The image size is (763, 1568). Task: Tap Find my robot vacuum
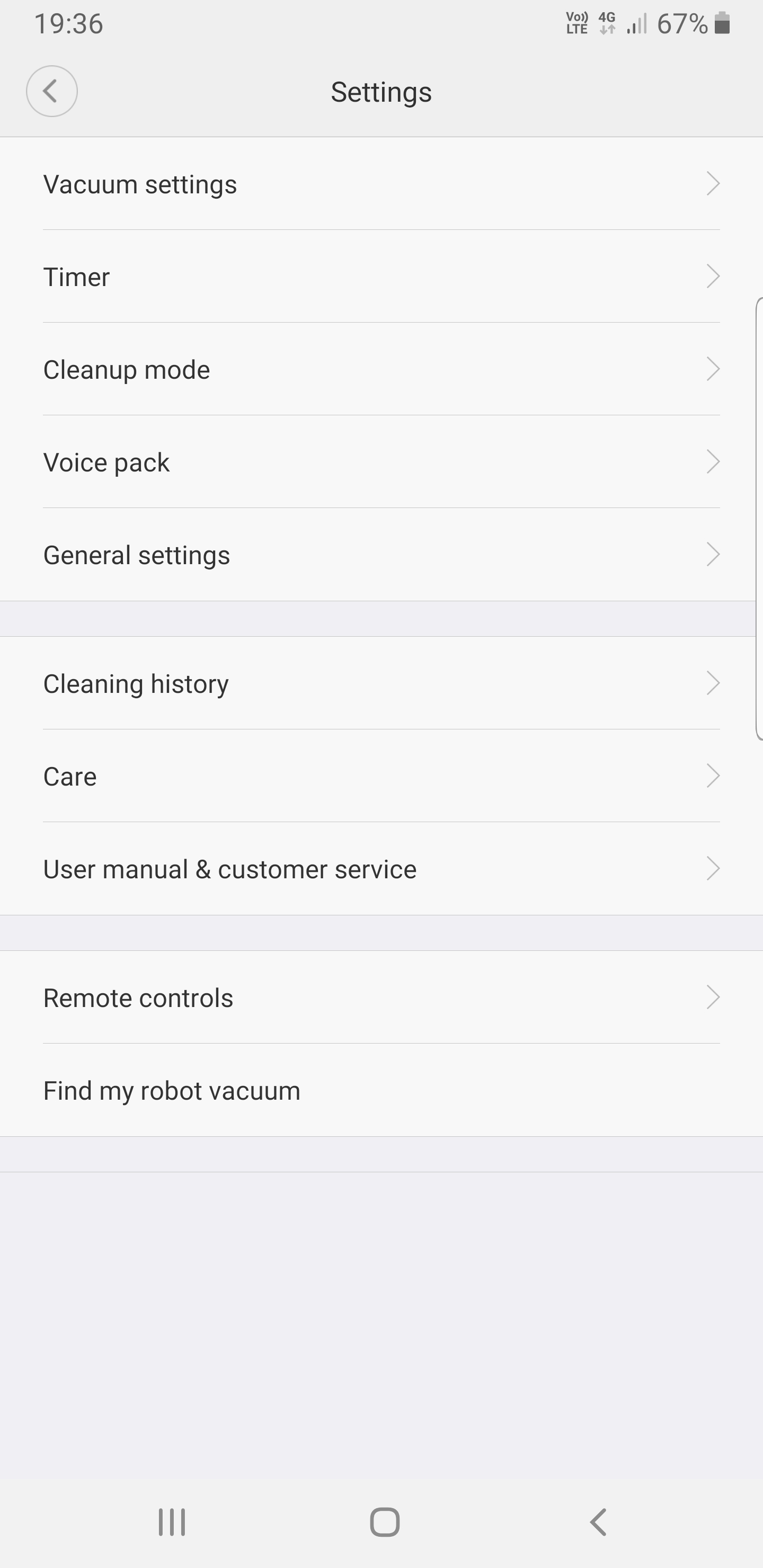click(381, 1091)
